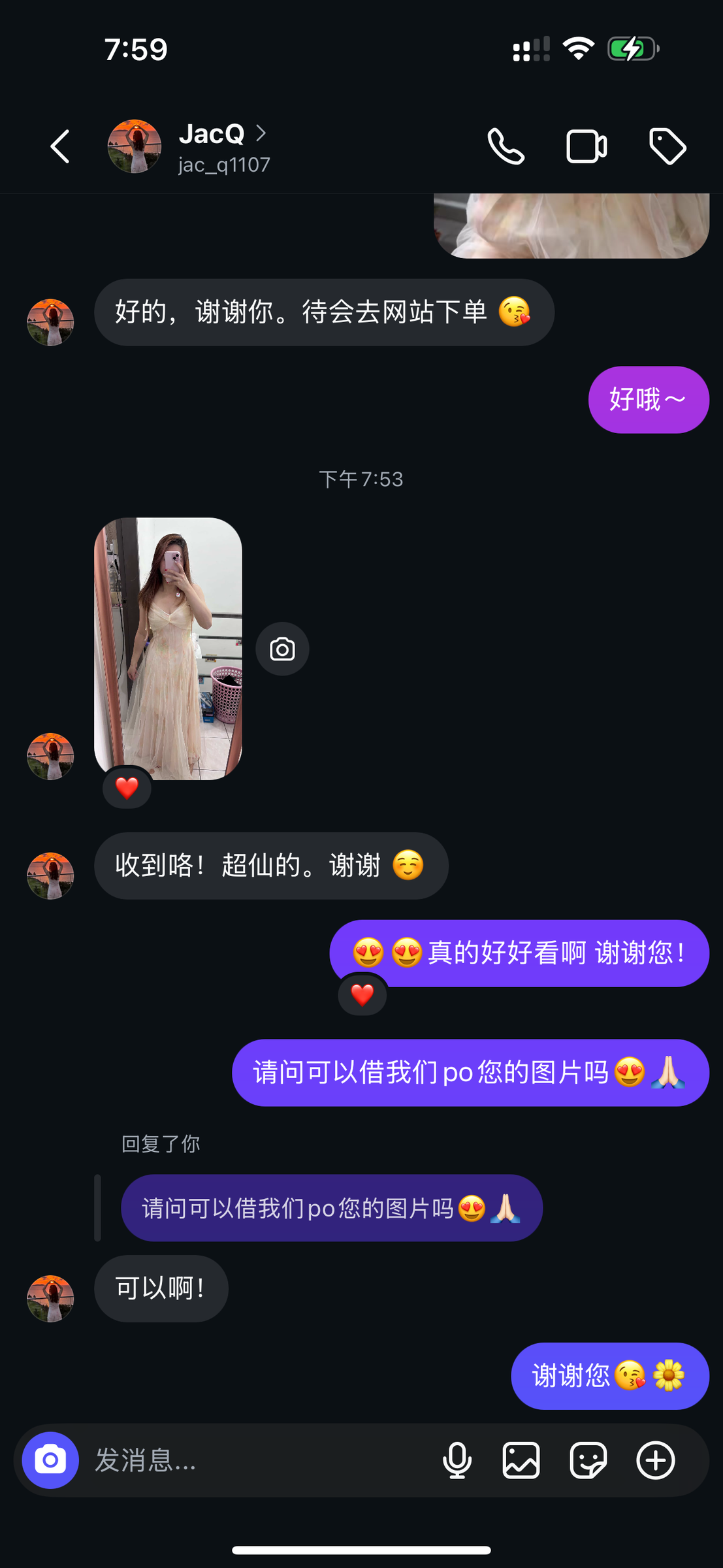View the heart reaction on 真的好好看啊 message

coord(362,995)
